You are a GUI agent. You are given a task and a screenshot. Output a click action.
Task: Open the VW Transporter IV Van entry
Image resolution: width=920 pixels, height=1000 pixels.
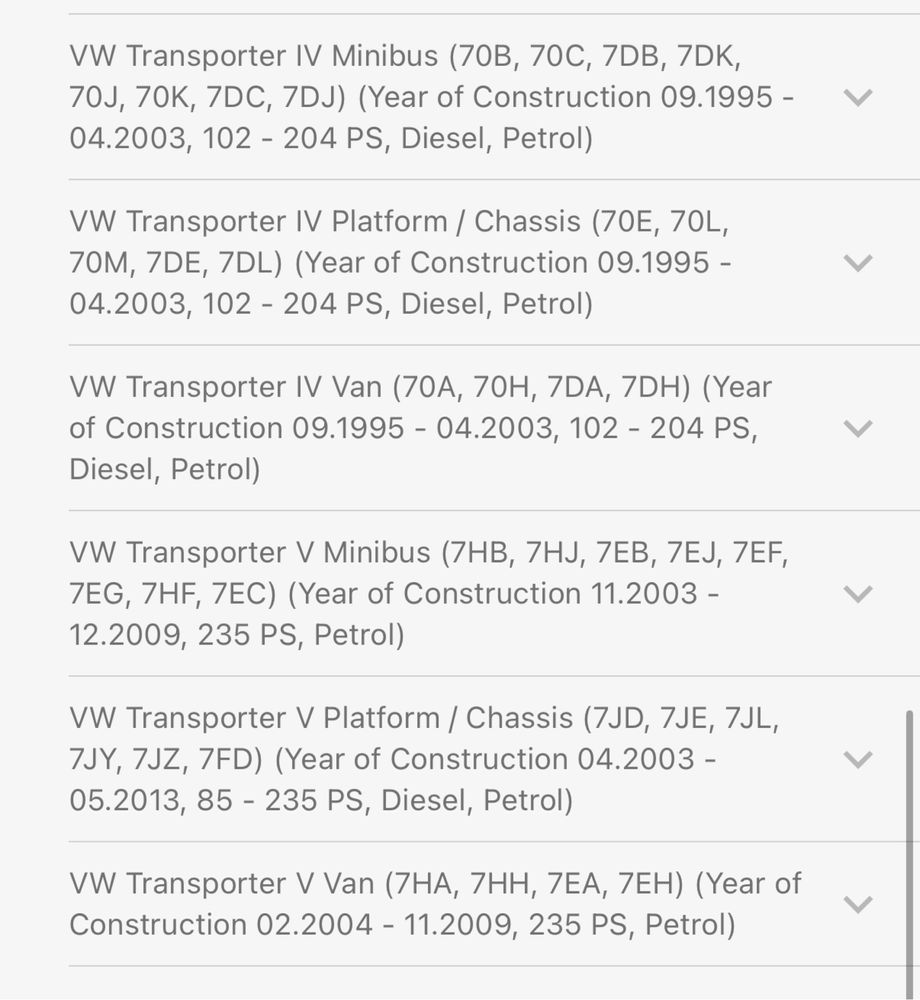click(x=858, y=428)
